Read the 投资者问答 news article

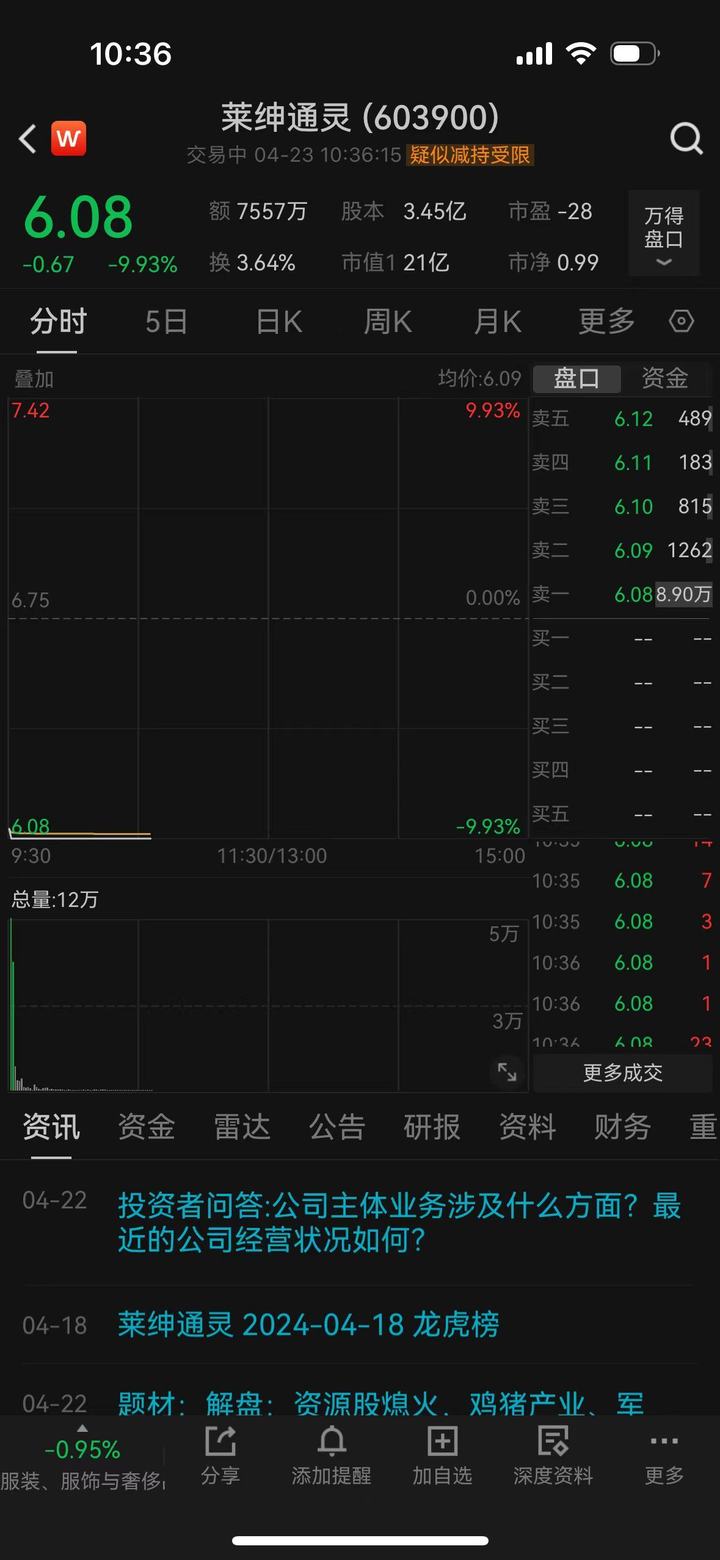399,1222
